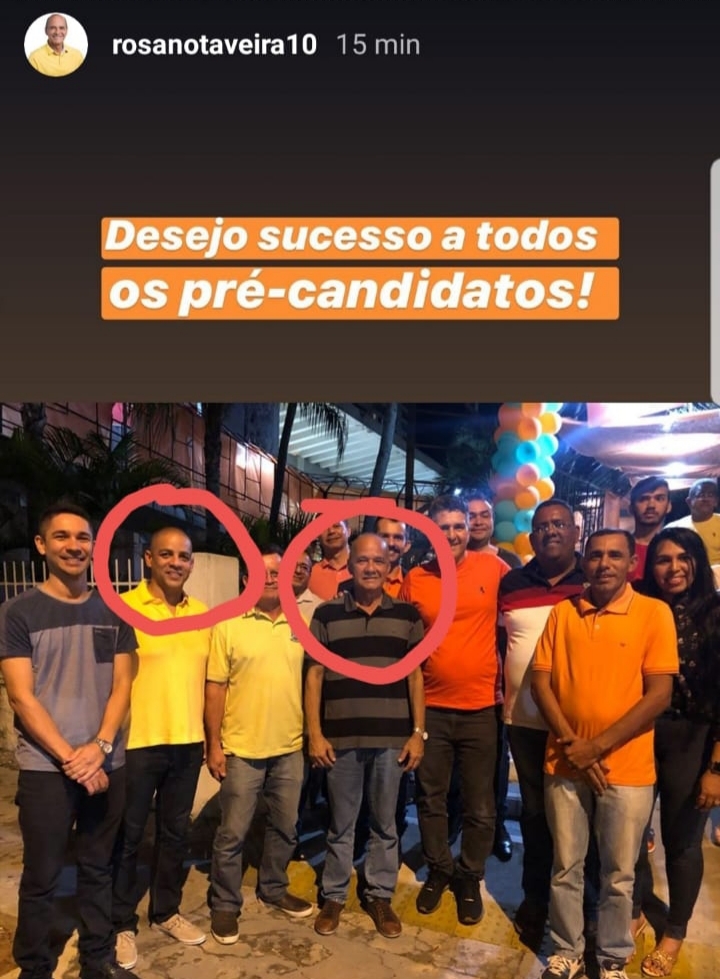This screenshot has width=720, height=979.
Task: Open rosanotaveira10's profile picture
Action: [x=56, y=45]
